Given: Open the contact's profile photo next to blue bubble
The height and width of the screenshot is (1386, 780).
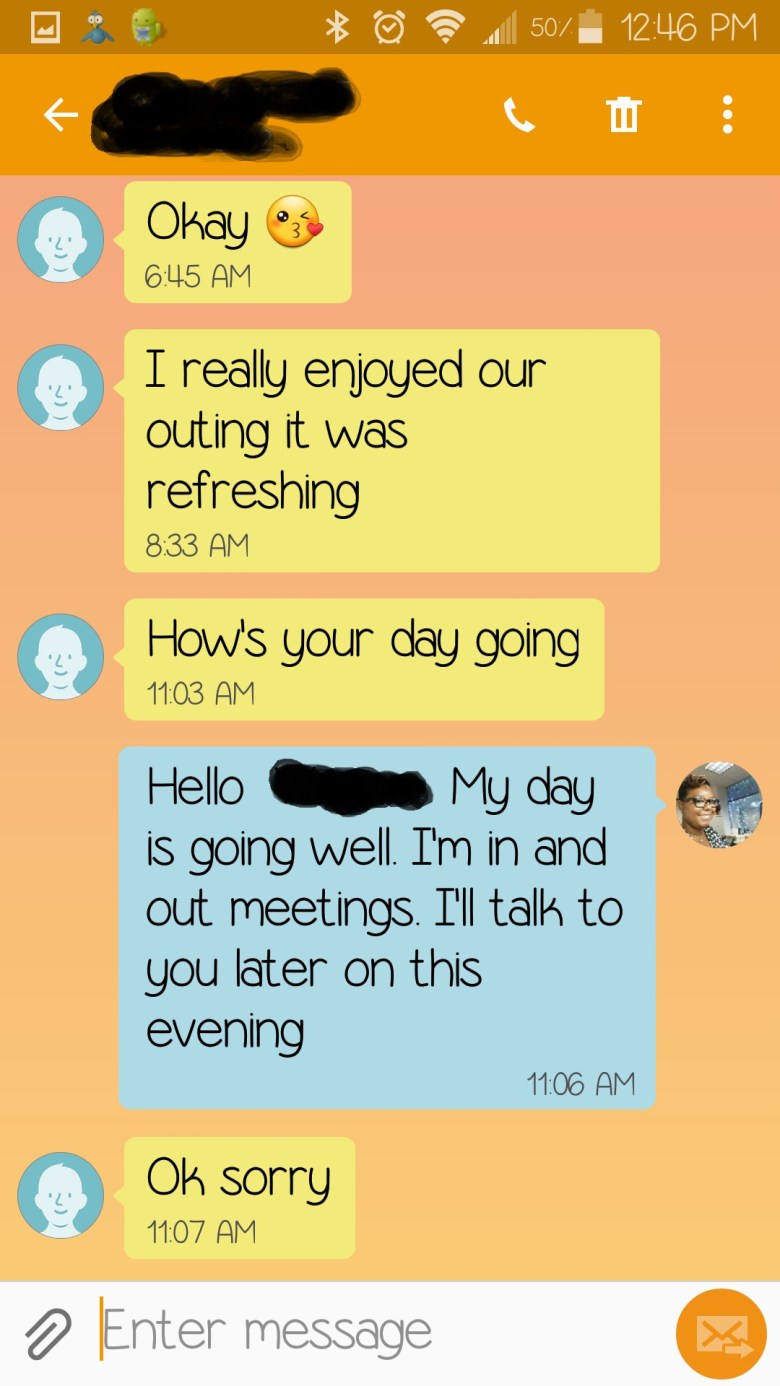Looking at the screenshot, I should tap(718, 806).
